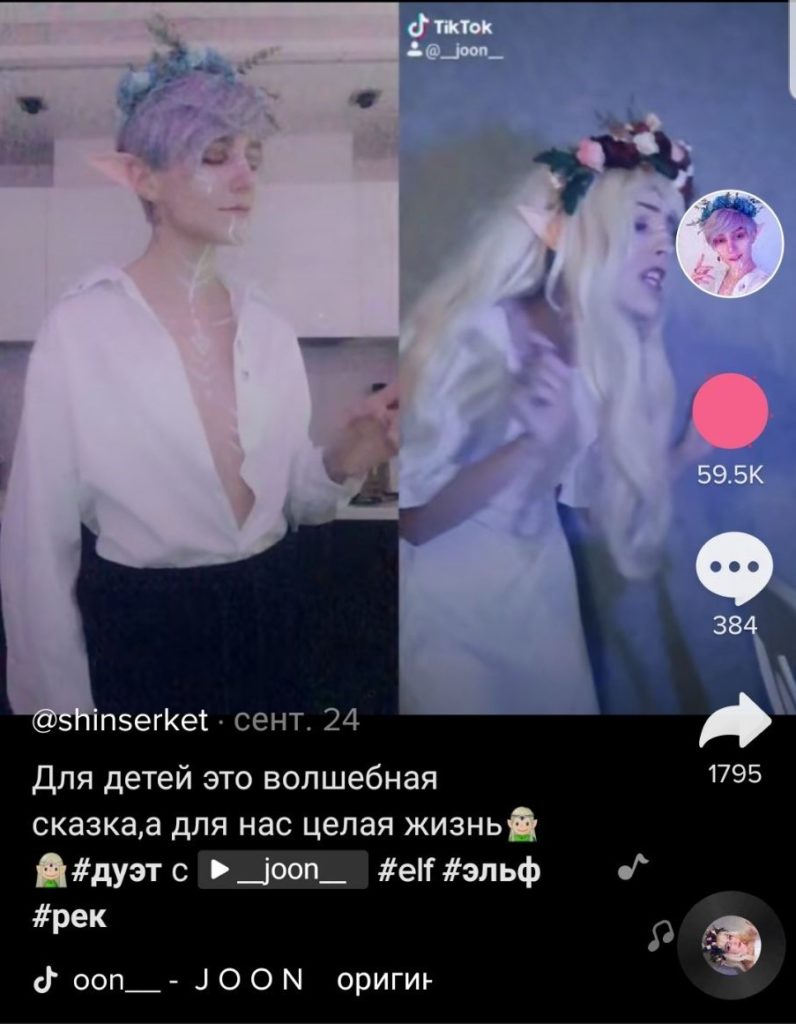Open the #рек hashtag
Viewport: 796px width, 1024px height.
[70, 917]
